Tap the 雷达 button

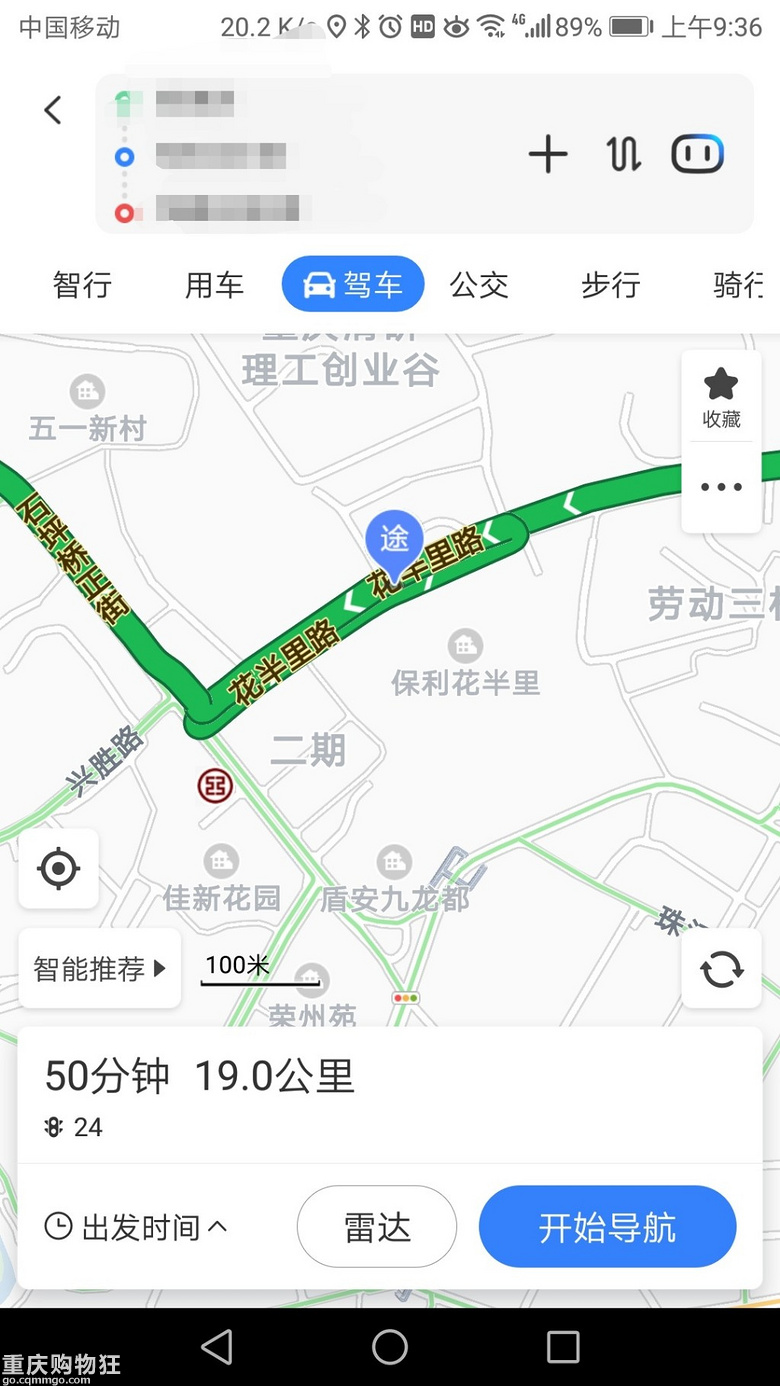pos(377,1227)
